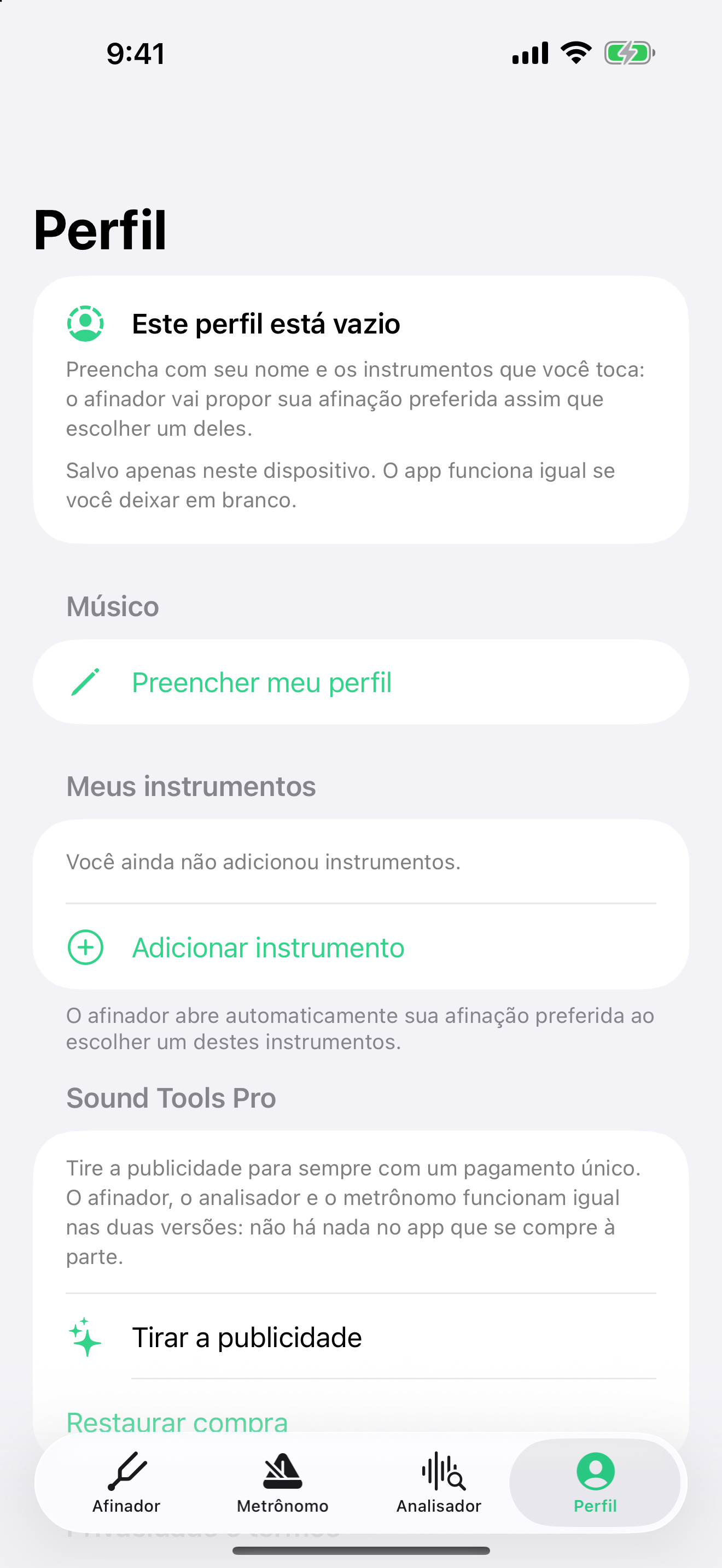Switch to the Afinador tab
The image size is (722, 1568).
126,1483
